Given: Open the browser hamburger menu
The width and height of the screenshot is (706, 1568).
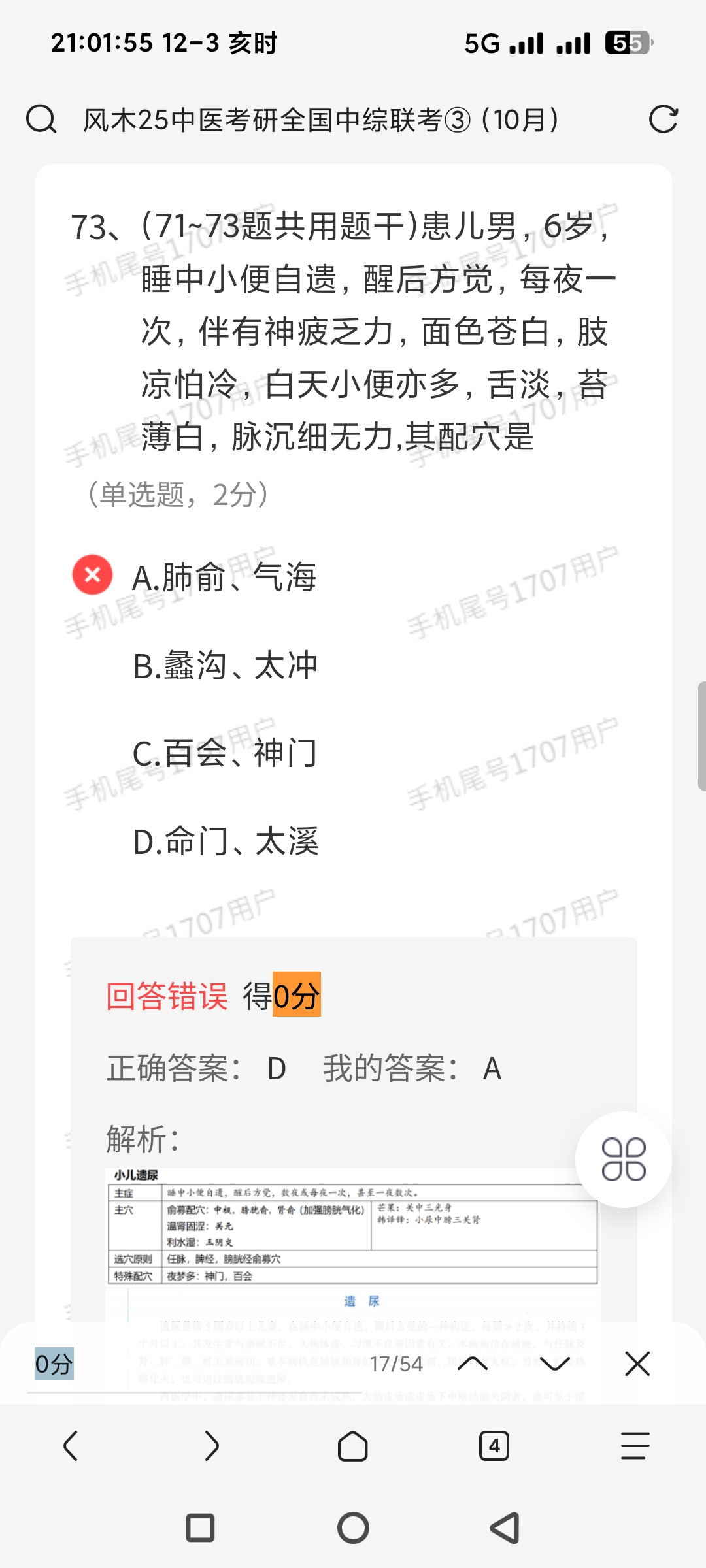Looking at the screenshot, I should click(x=635, y=1446).
